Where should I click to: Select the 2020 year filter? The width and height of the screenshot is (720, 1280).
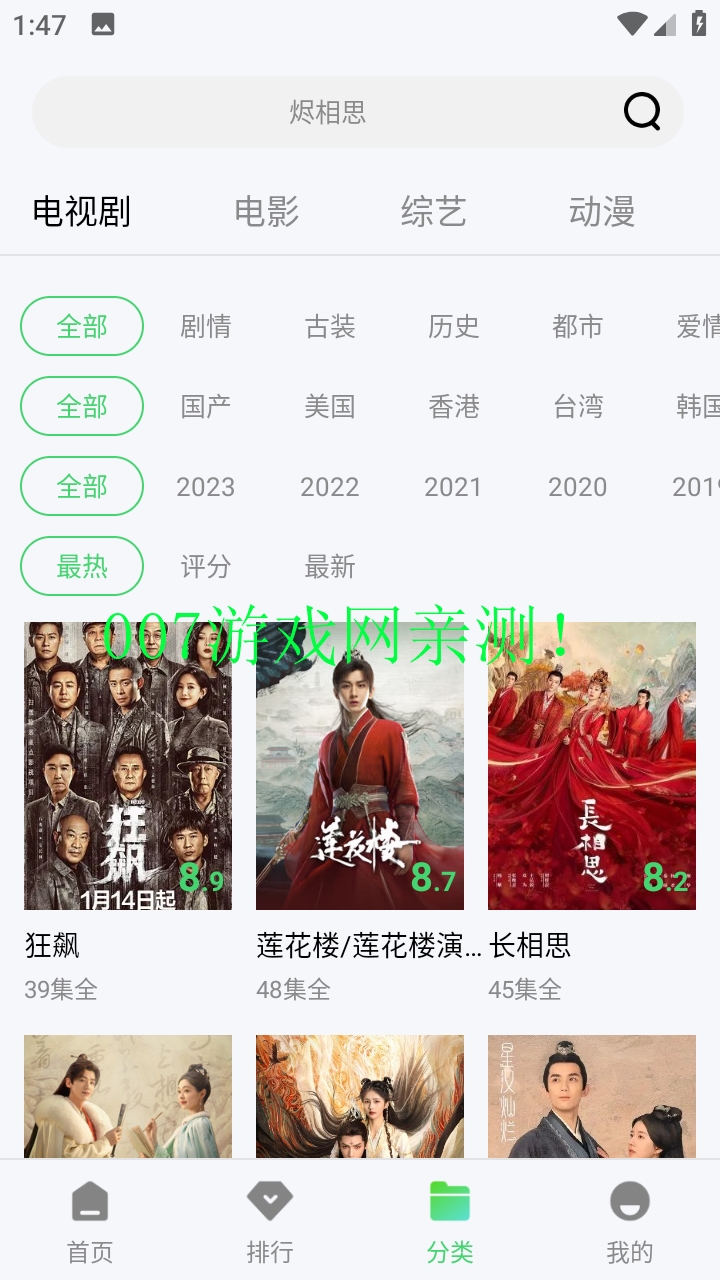[578, 487]
